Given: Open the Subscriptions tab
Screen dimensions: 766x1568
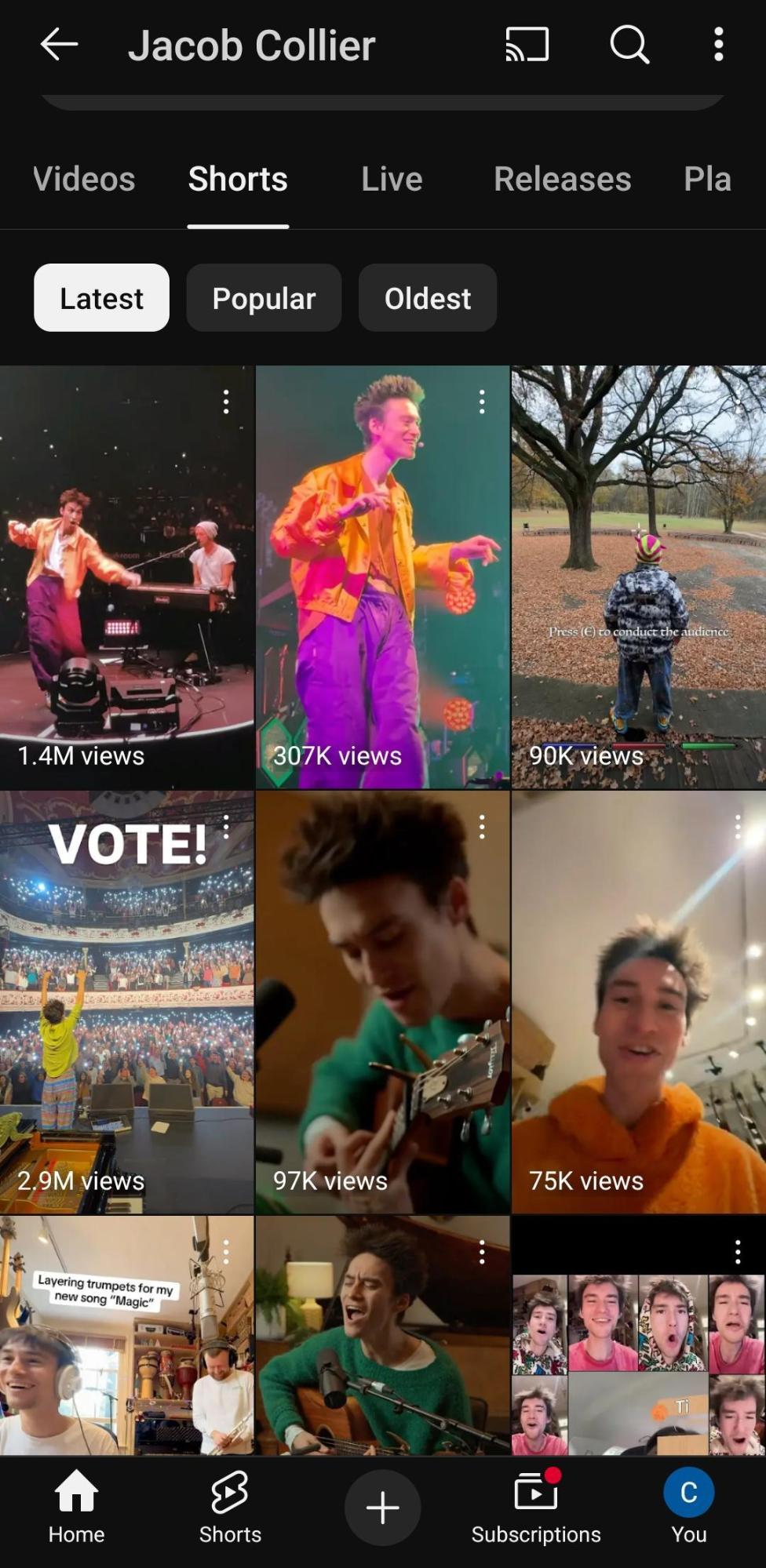Looking at the screenshot, I should pyautogui.click(x=536, y=1507).
